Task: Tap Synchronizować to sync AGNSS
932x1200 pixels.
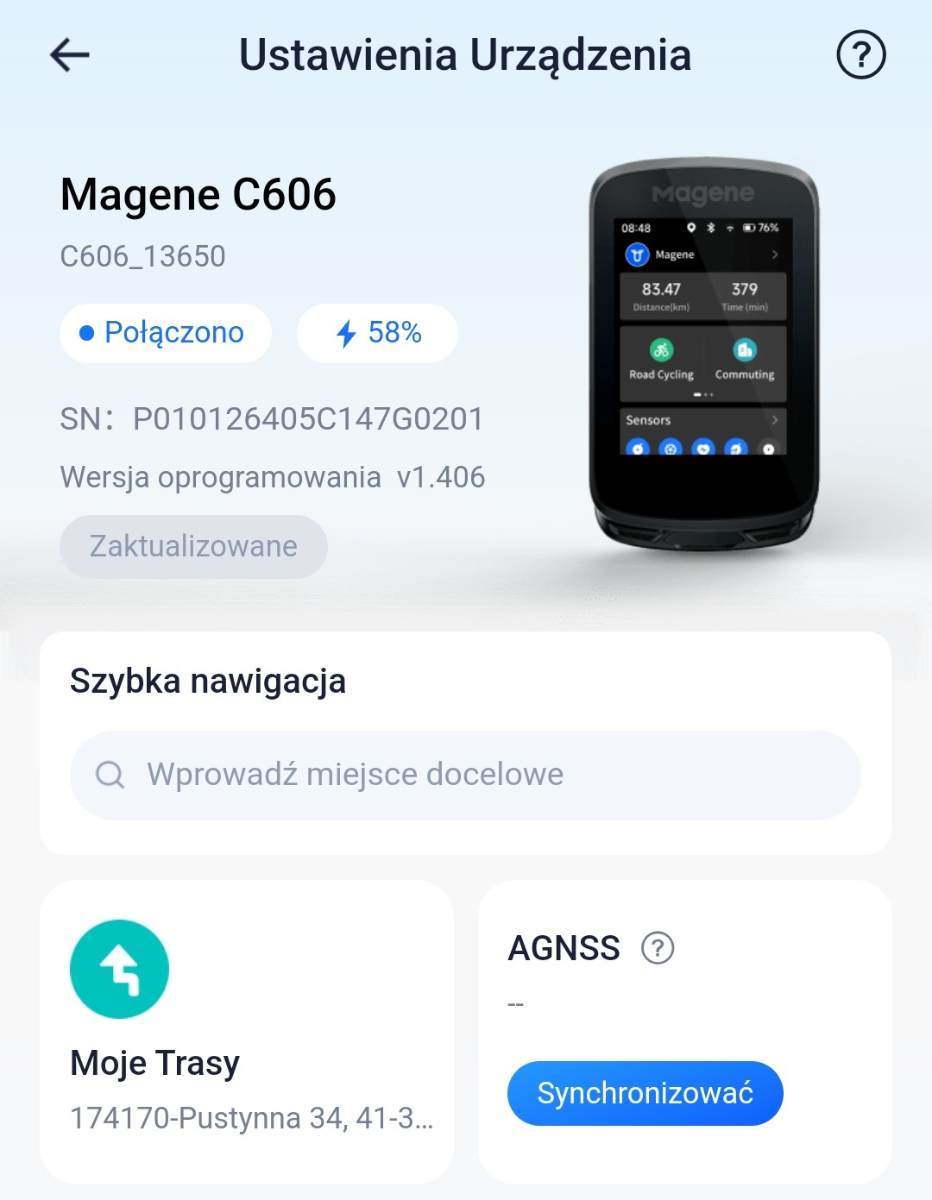Action: click(x=644, y=1093)
